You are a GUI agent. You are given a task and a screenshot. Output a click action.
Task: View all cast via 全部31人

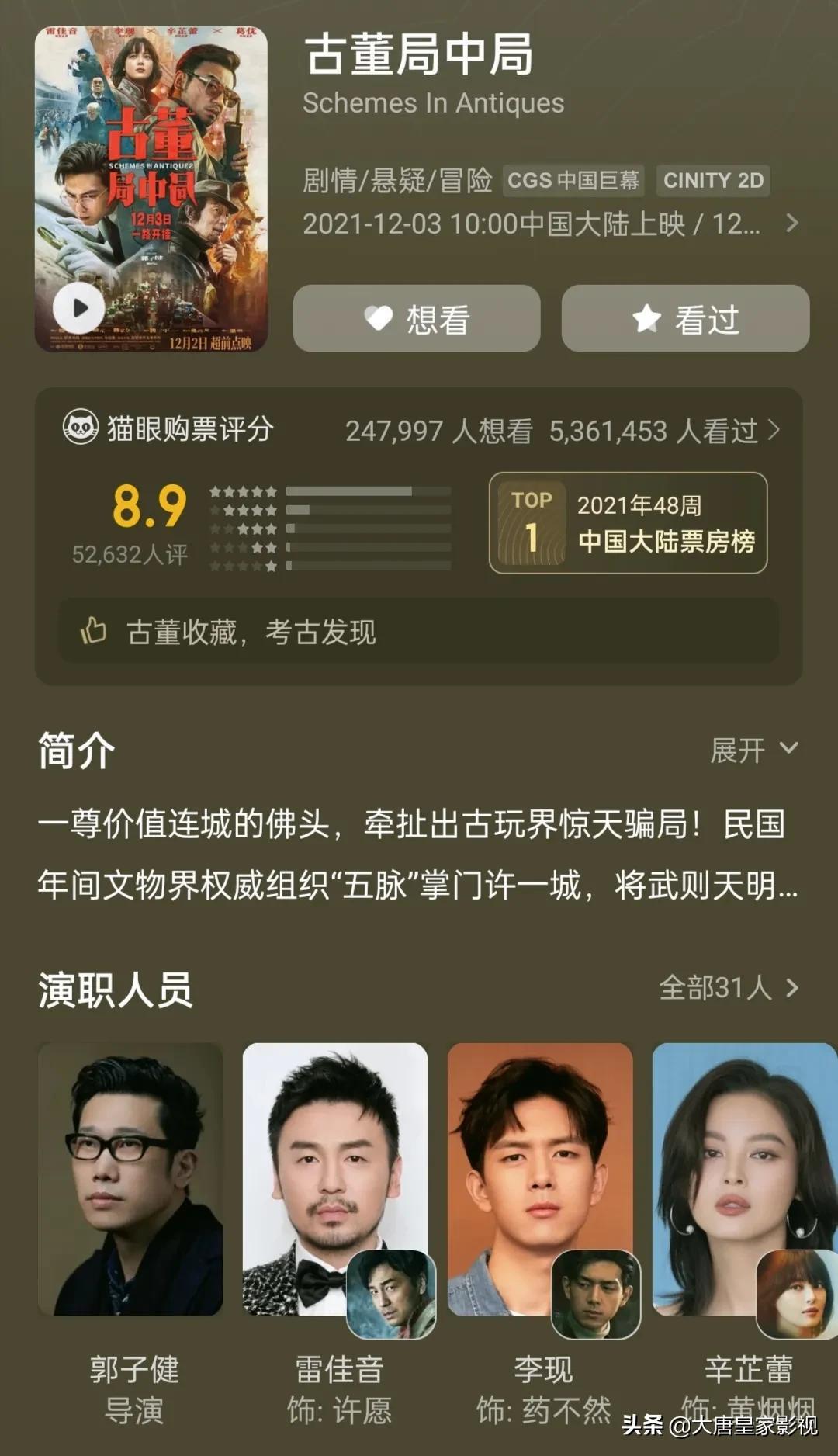728,988
